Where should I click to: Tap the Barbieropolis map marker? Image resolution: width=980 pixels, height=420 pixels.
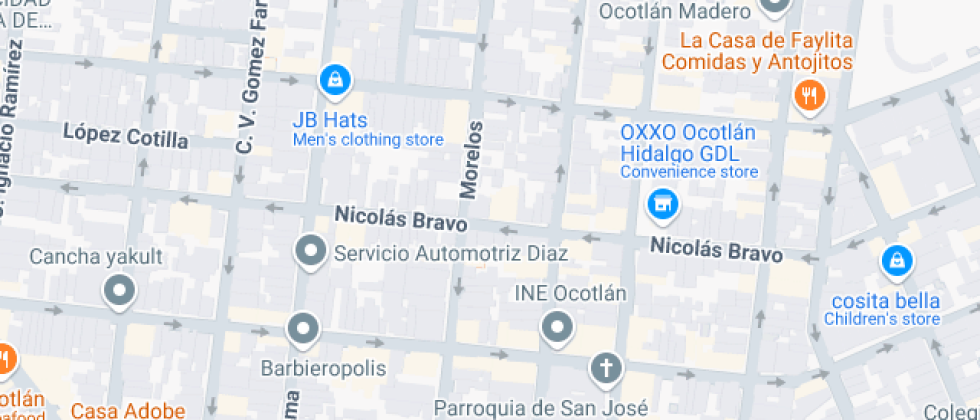pyautogui.click(x=303, y=331)
